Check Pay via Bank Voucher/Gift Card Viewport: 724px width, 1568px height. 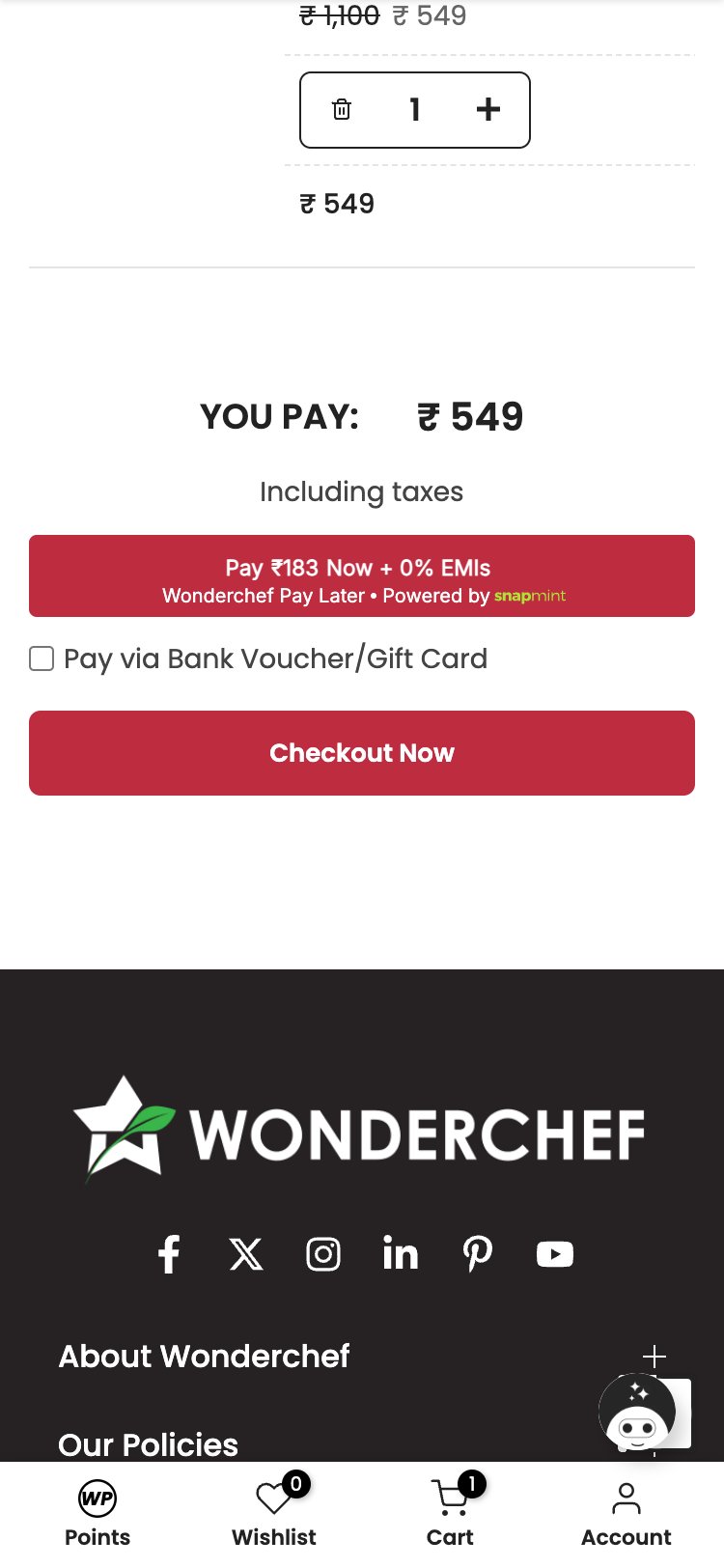point(42,659)
